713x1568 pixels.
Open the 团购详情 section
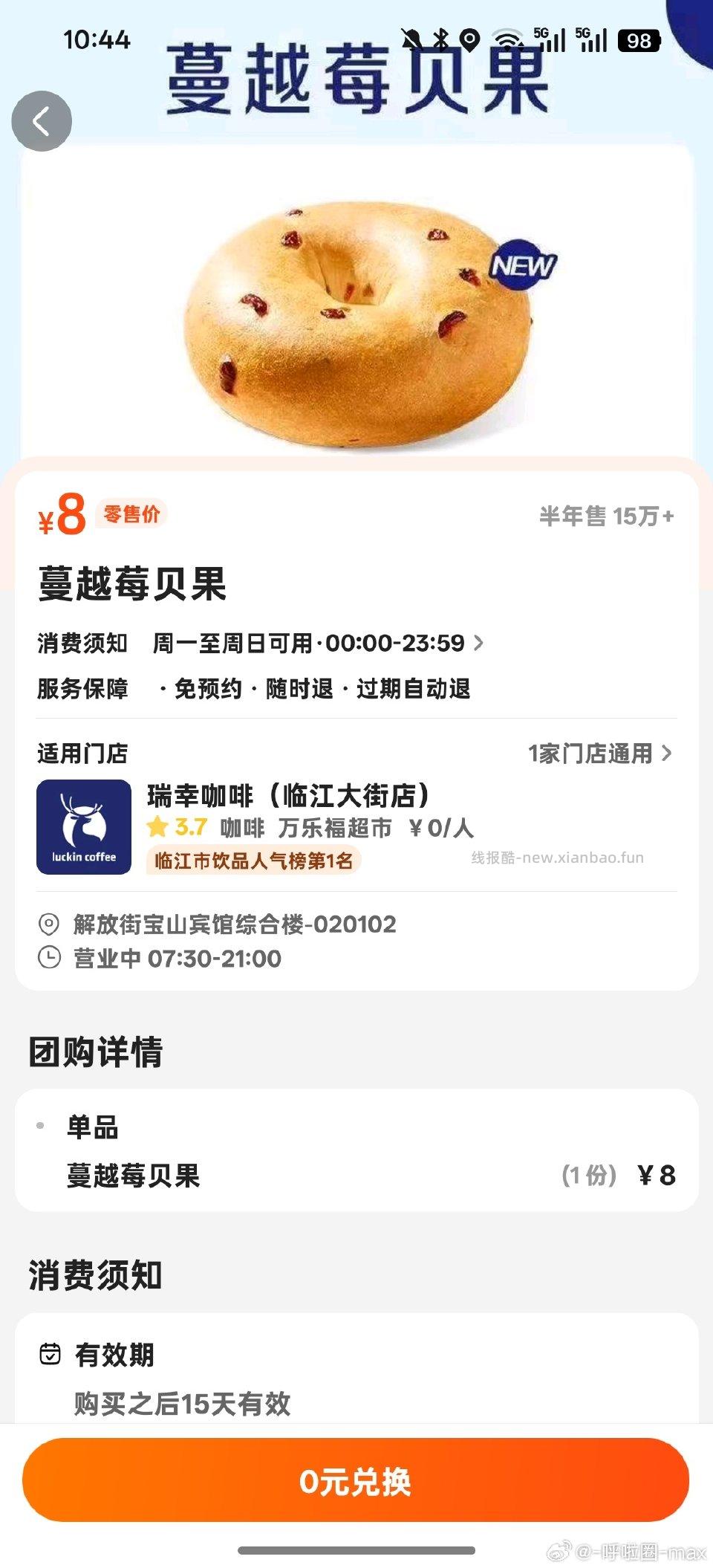(x=97, y=1051)
